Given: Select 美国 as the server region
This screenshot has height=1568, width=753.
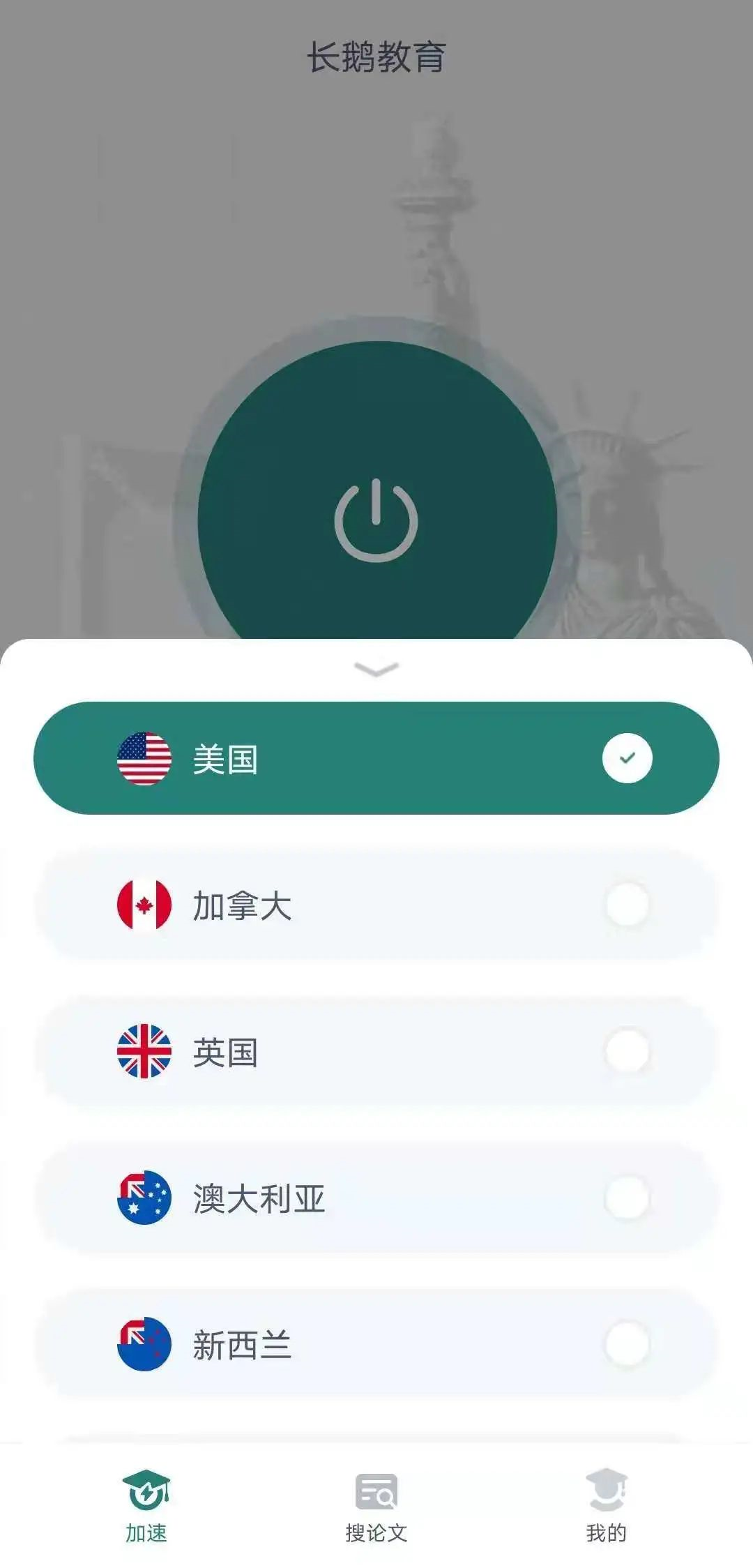Looking at the screenshot, I should click(376, 758).
